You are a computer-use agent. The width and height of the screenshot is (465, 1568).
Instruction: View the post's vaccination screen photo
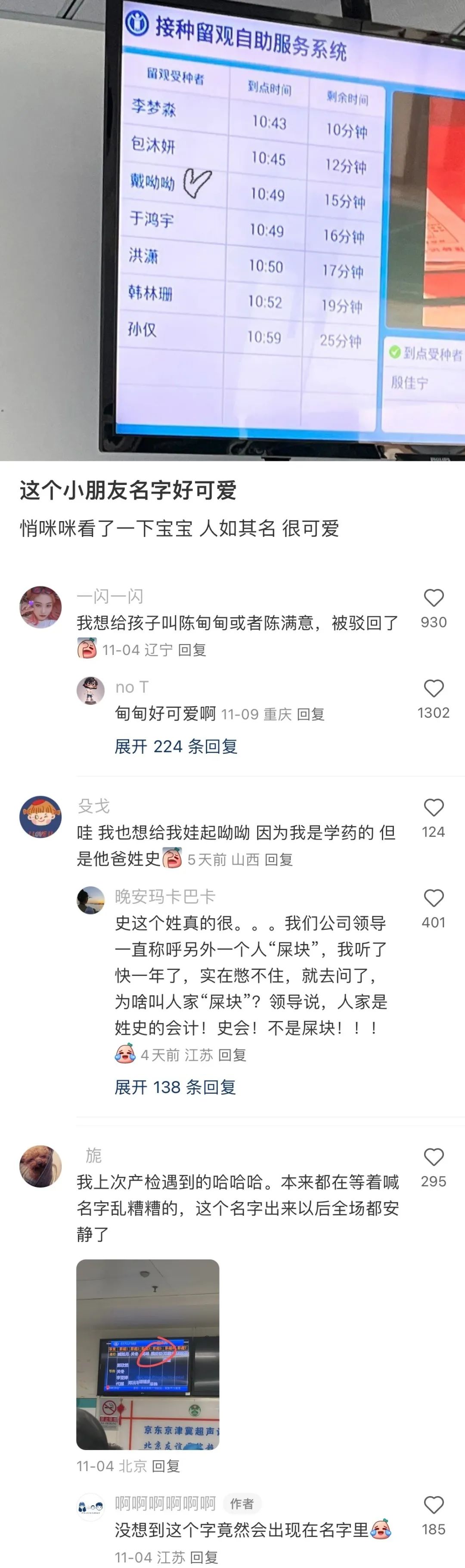click(x=232, y=230)
